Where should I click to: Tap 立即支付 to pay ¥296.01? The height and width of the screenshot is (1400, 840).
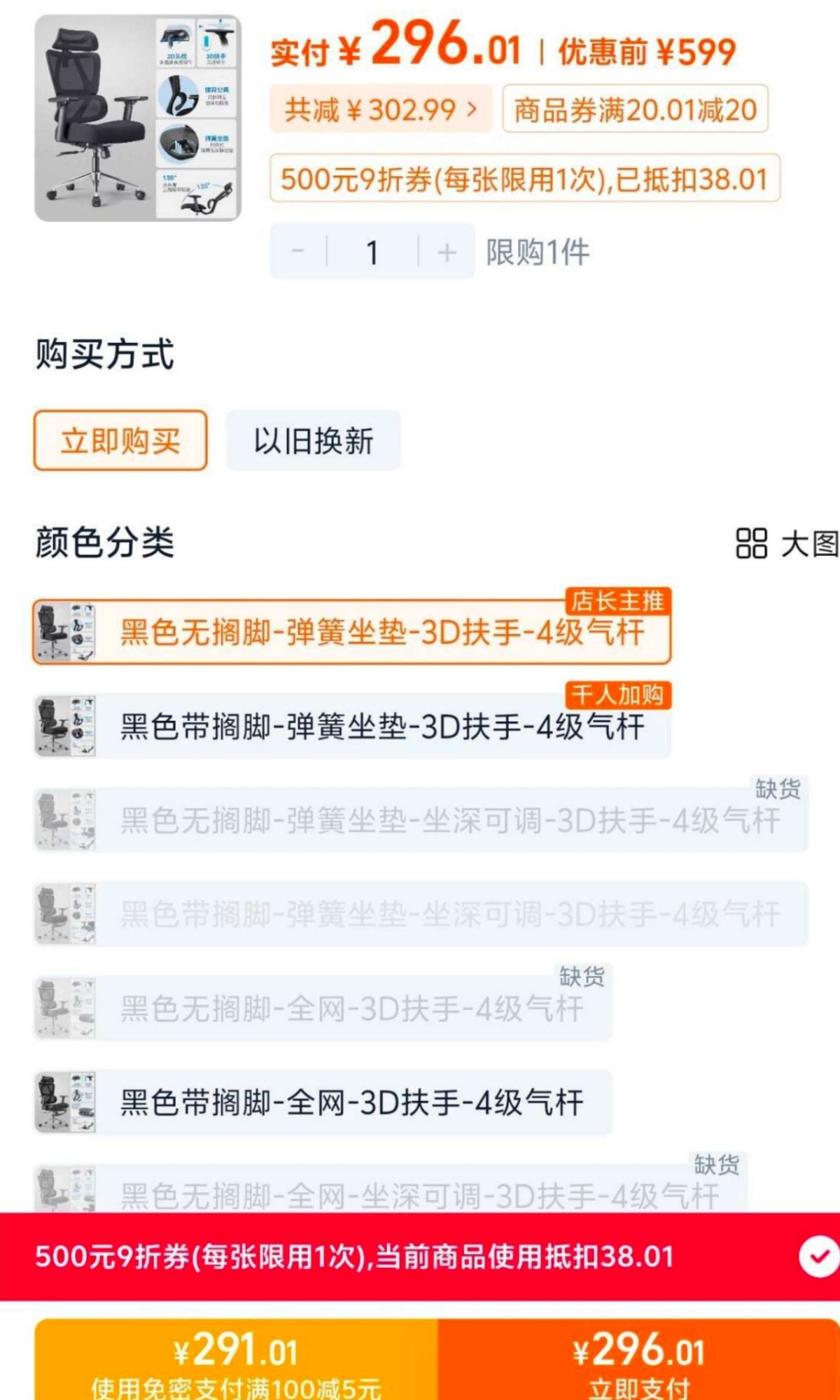pyautogui.click(x=638, y=1359)
